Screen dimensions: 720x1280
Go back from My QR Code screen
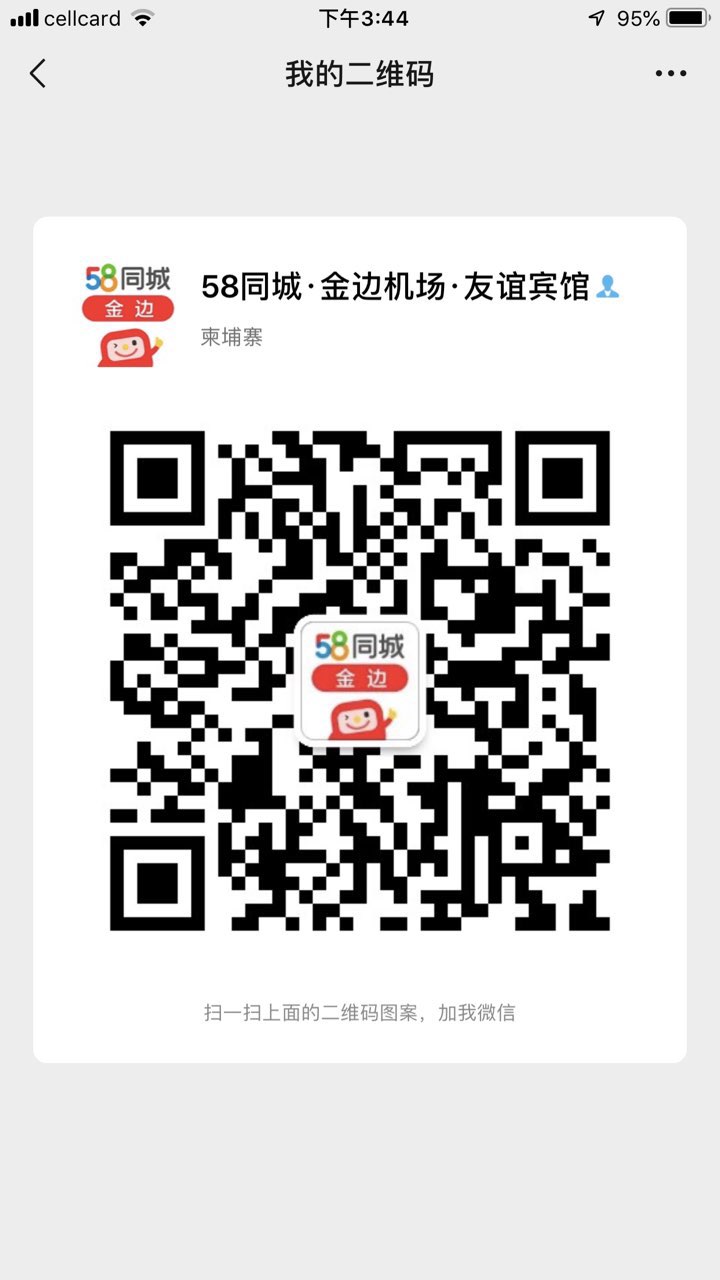[38, 74]
